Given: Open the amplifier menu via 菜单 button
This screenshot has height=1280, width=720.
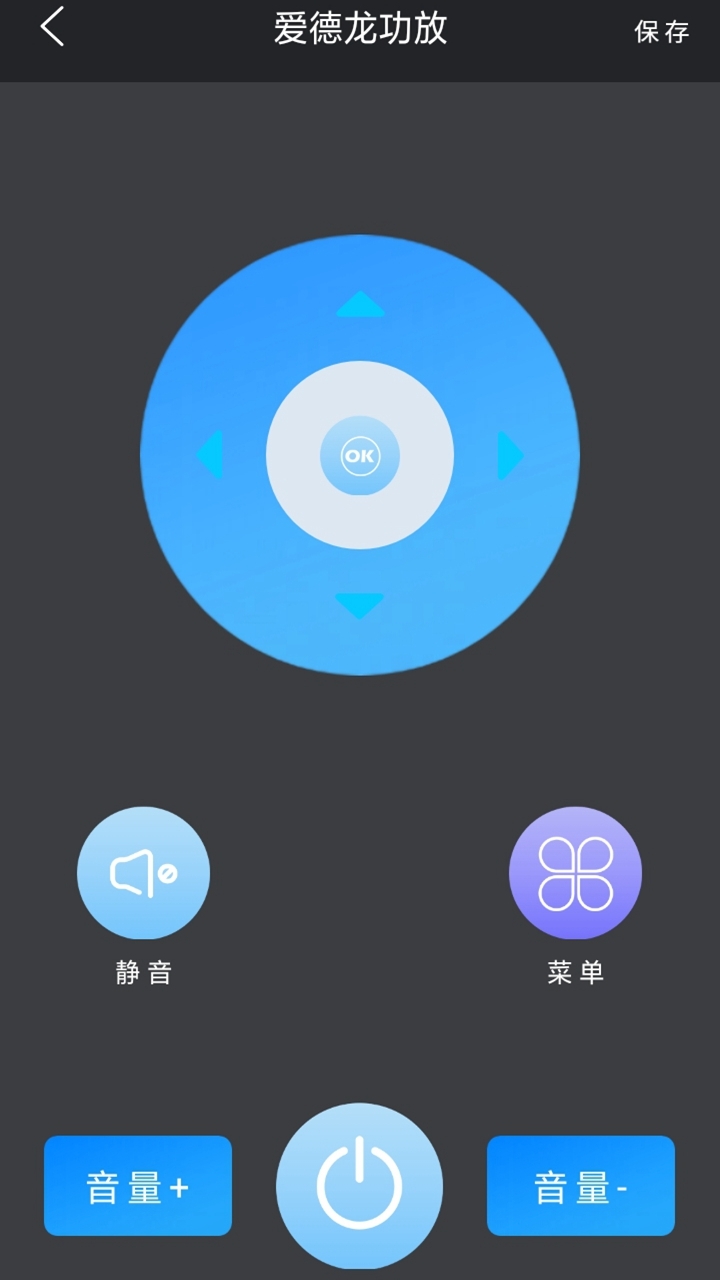Looking at the screenshot, I should click(575, 872).
